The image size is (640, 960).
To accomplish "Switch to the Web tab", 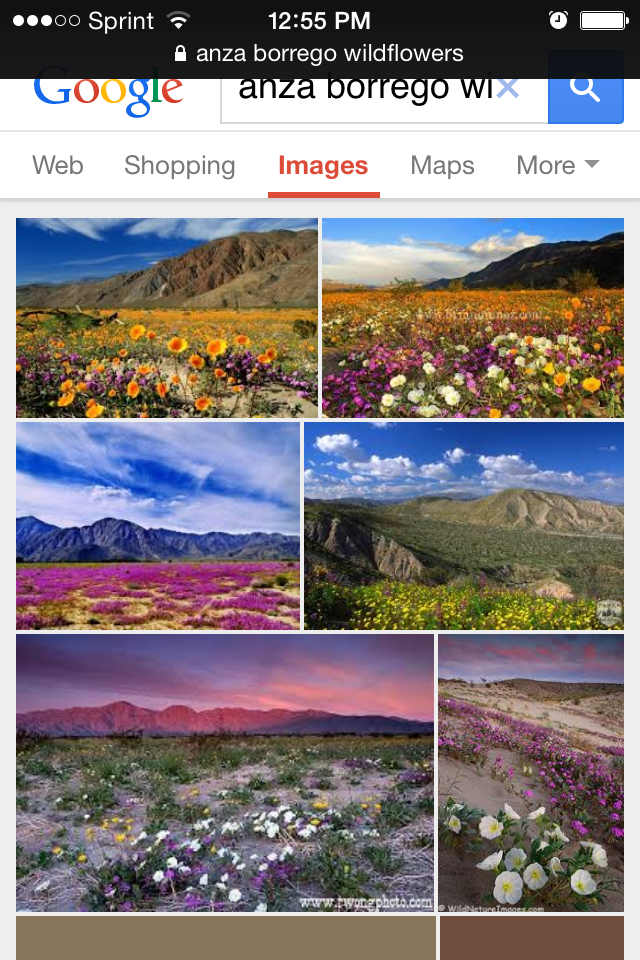I will (58, 165).
